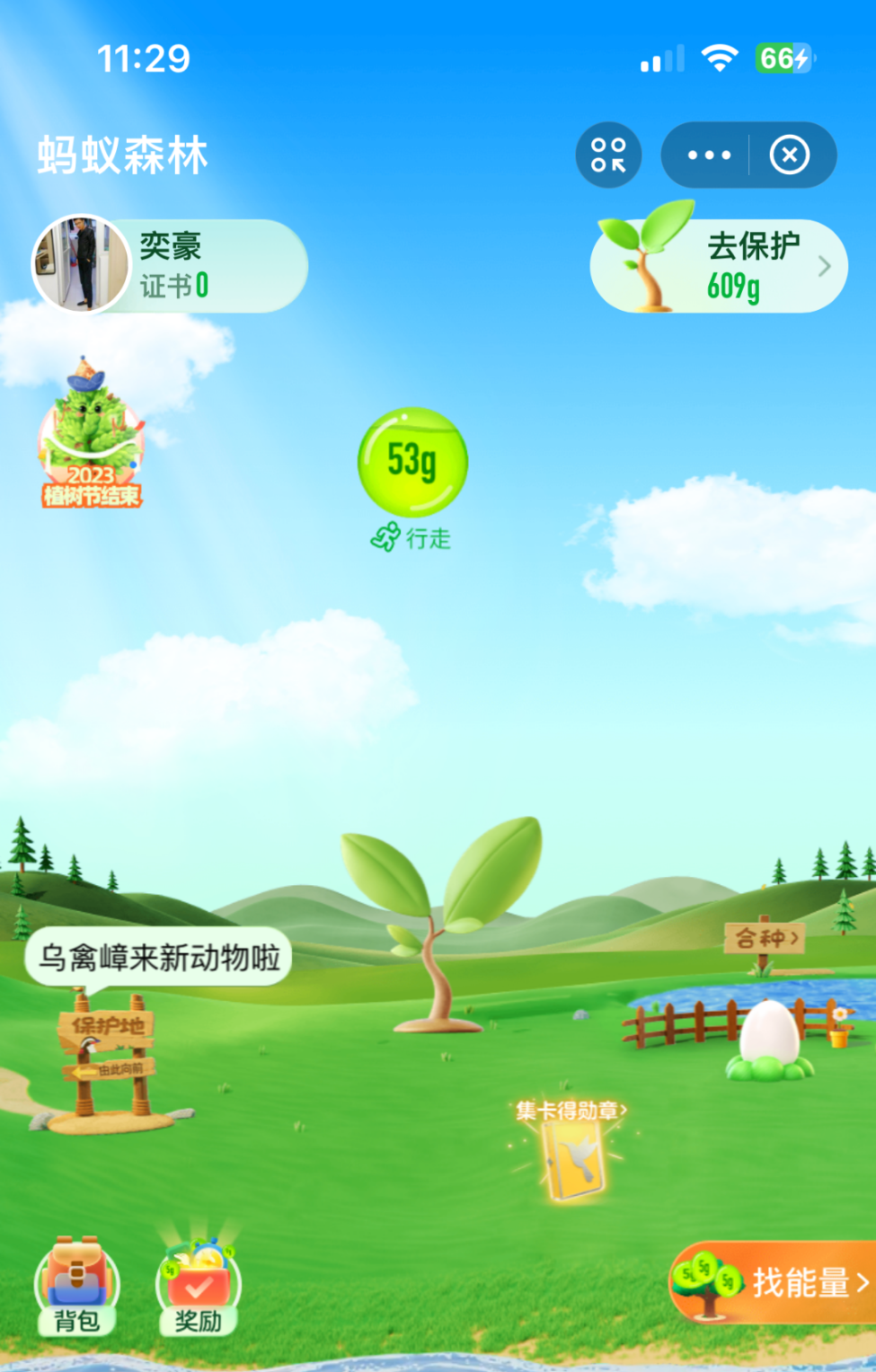Open 去保护 609g energy card
Viewport: 876px width, 1372px height.
(x=720, y=266)
